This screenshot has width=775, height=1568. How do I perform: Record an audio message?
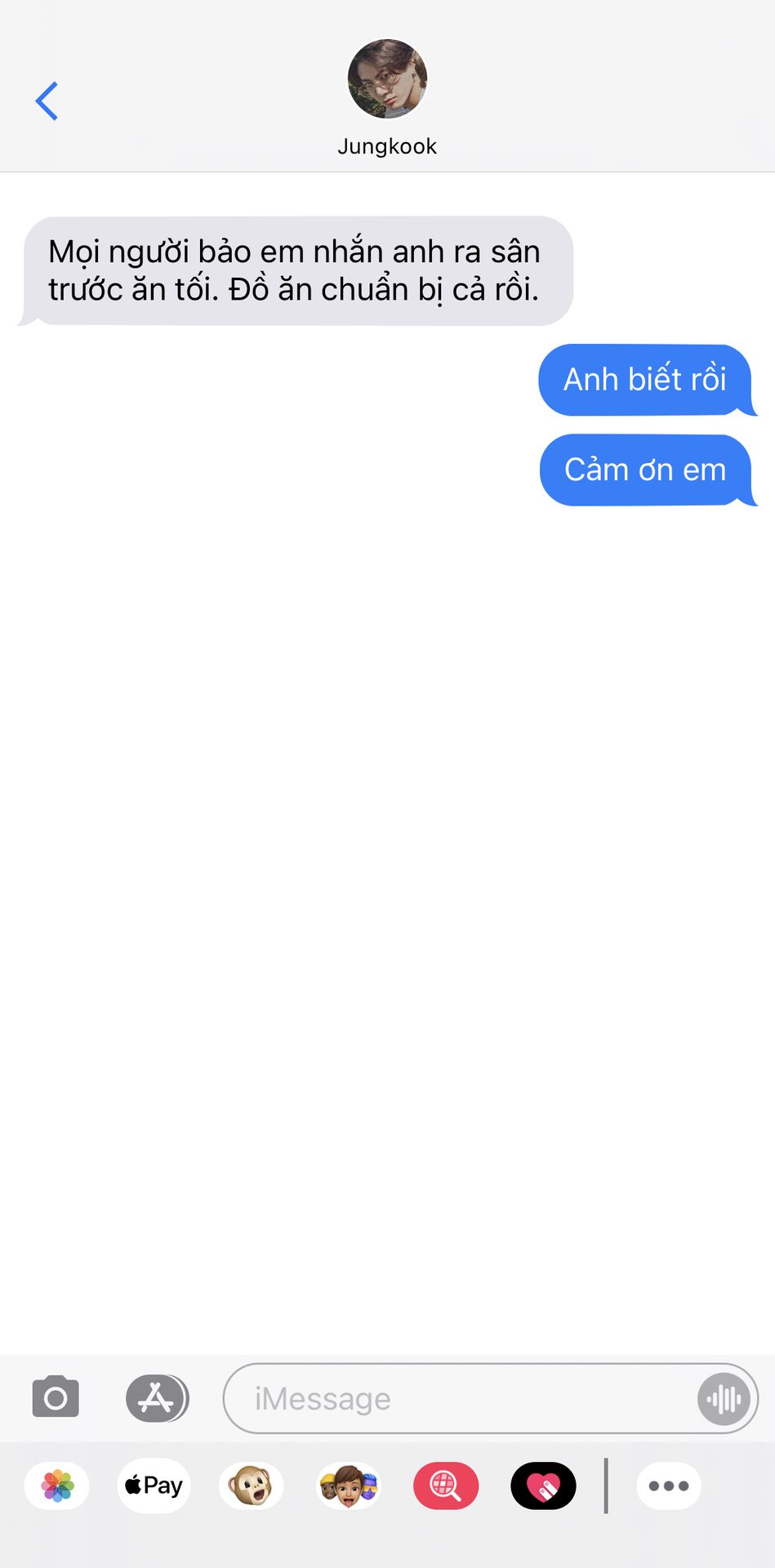click(x=724, y=1399)
